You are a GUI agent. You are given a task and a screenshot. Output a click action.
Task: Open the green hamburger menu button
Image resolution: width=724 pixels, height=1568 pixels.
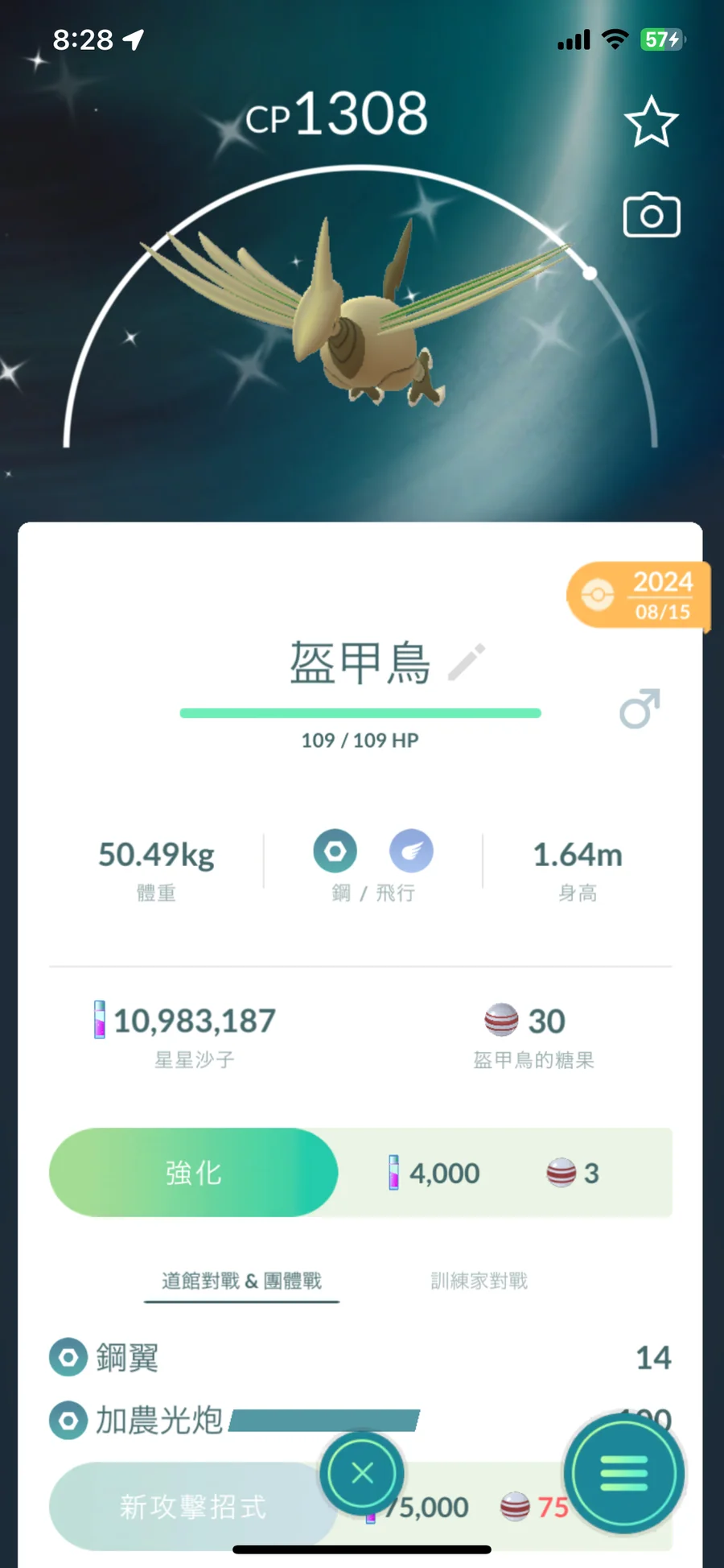tap(623, 1473)
